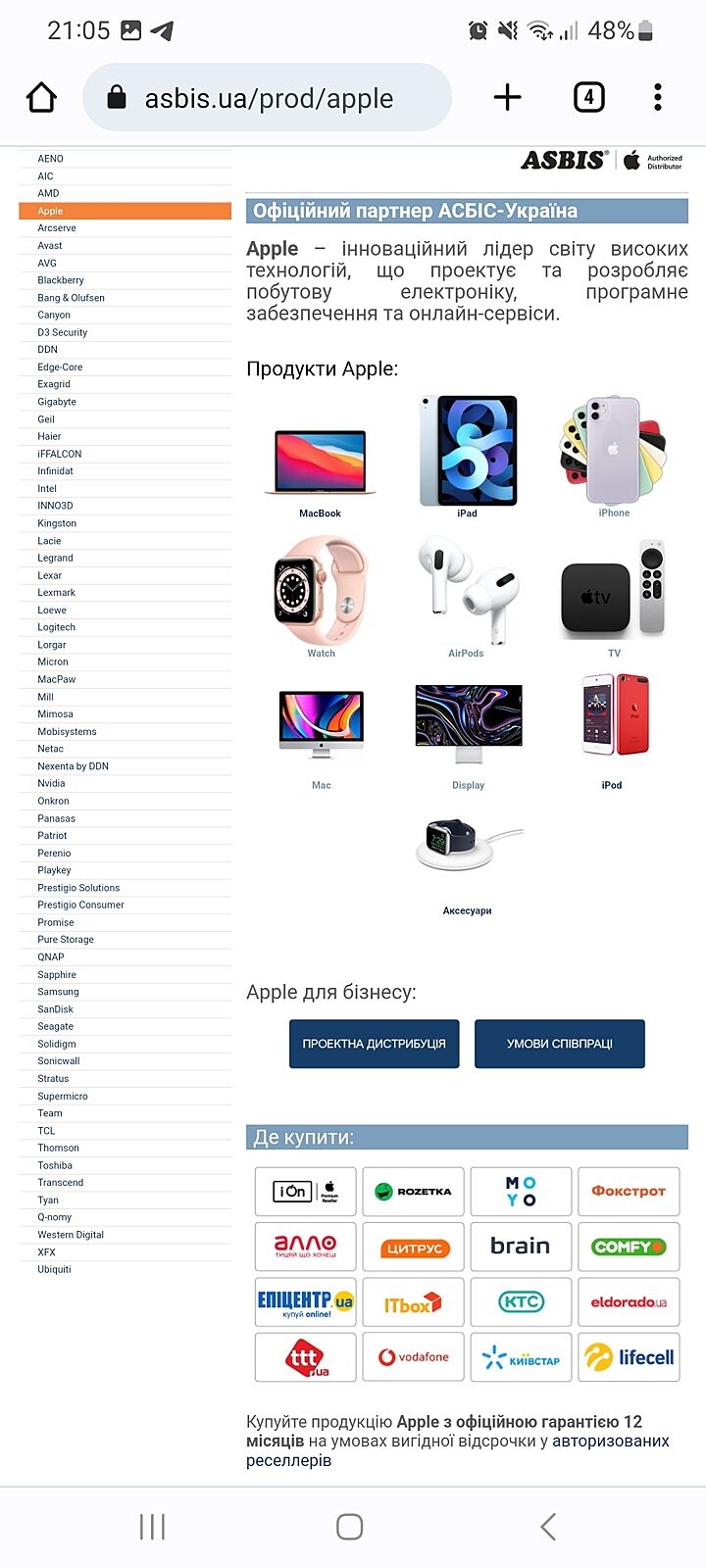
Task: Open the УМОВИ СПІВПРАЦІ button
Action: (x=559, y=1044)
